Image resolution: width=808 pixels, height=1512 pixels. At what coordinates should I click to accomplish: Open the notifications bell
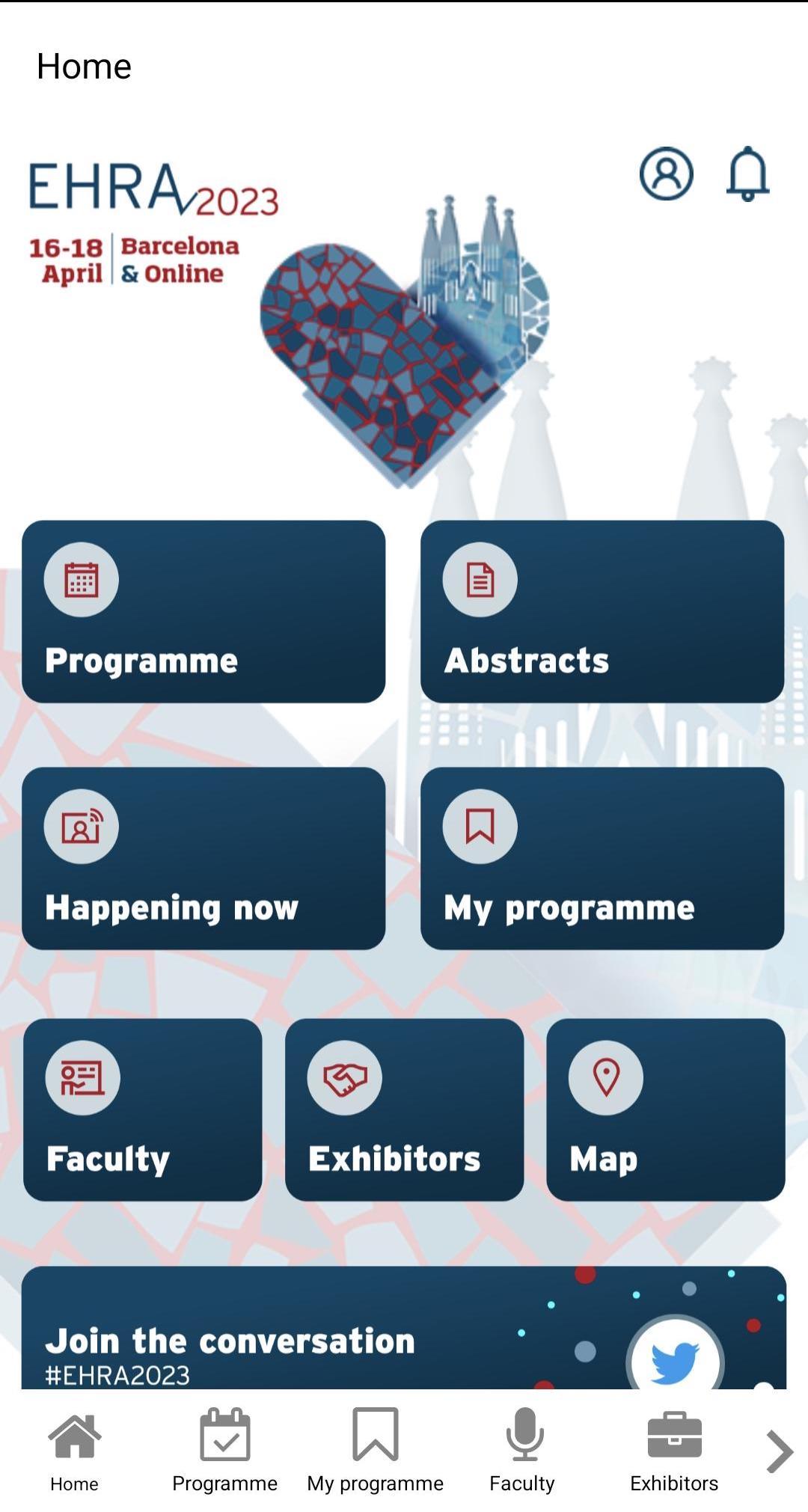(x=747, y=175)
